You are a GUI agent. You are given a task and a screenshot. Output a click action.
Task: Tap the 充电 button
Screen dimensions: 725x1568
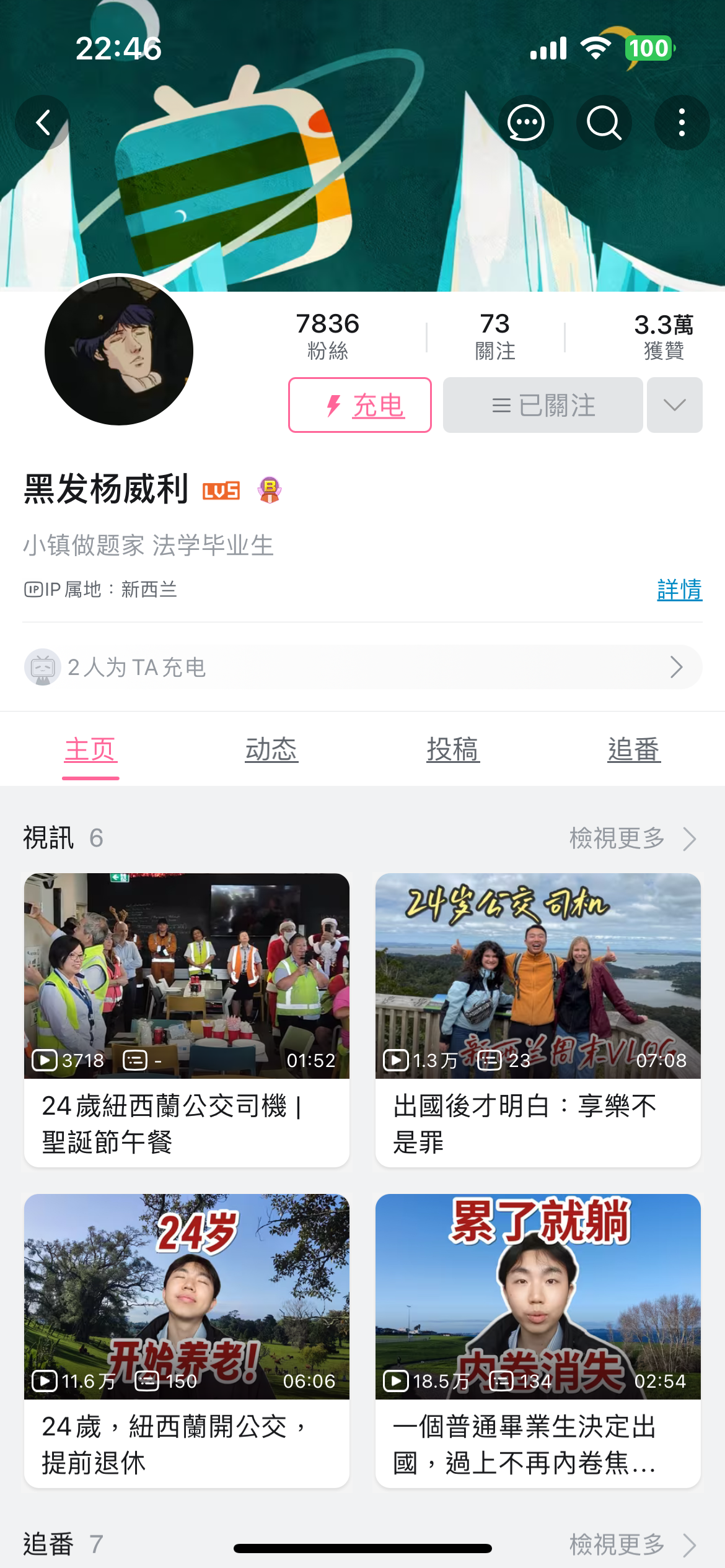pos(360,405)
